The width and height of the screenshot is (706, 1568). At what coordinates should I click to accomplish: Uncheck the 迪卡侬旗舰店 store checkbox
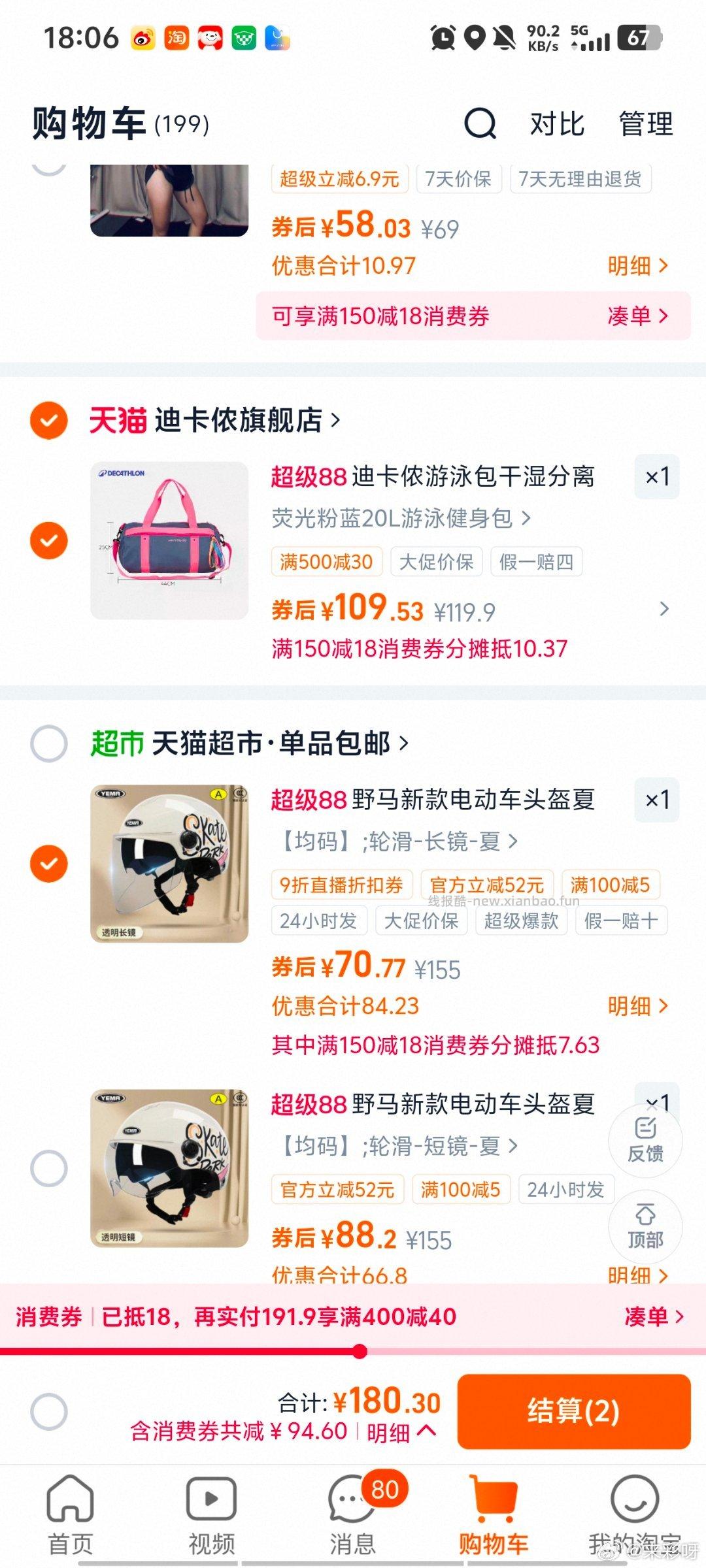click(49, 420)
